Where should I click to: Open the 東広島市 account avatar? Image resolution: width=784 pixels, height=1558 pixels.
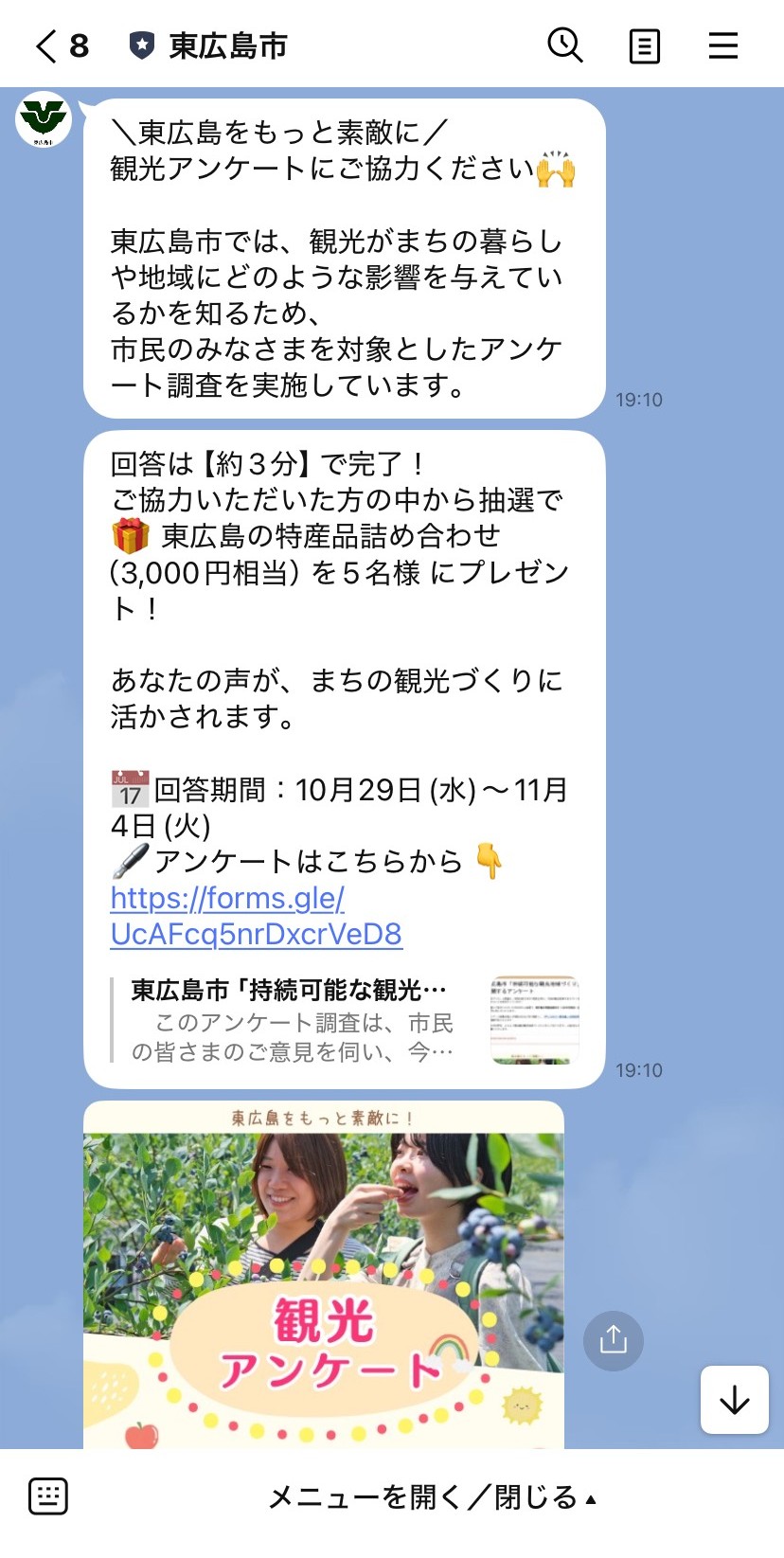[x=44, y=120]
